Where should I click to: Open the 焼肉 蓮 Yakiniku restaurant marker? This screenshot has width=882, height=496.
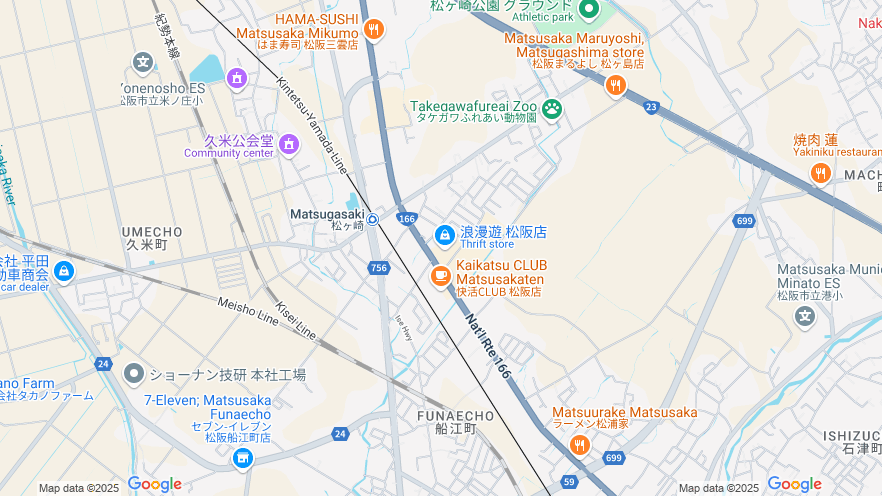(x=821, y=172)
